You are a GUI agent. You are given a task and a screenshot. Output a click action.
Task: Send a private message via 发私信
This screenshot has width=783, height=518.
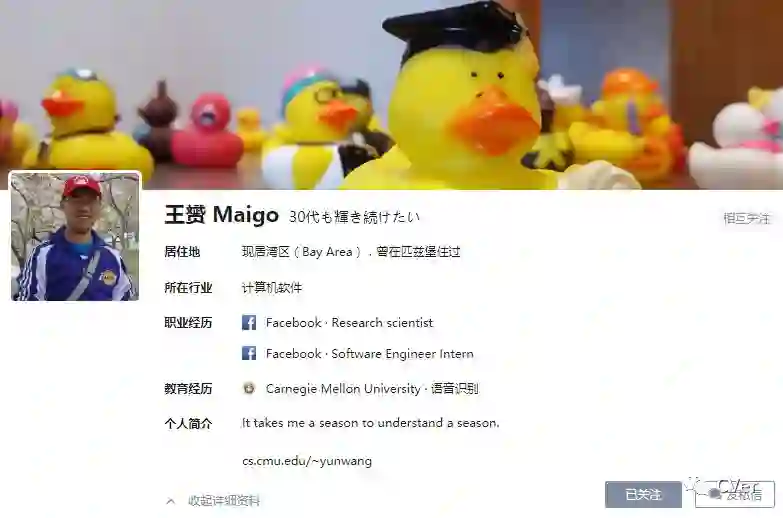pyautogui.click(x=735, y=495)
